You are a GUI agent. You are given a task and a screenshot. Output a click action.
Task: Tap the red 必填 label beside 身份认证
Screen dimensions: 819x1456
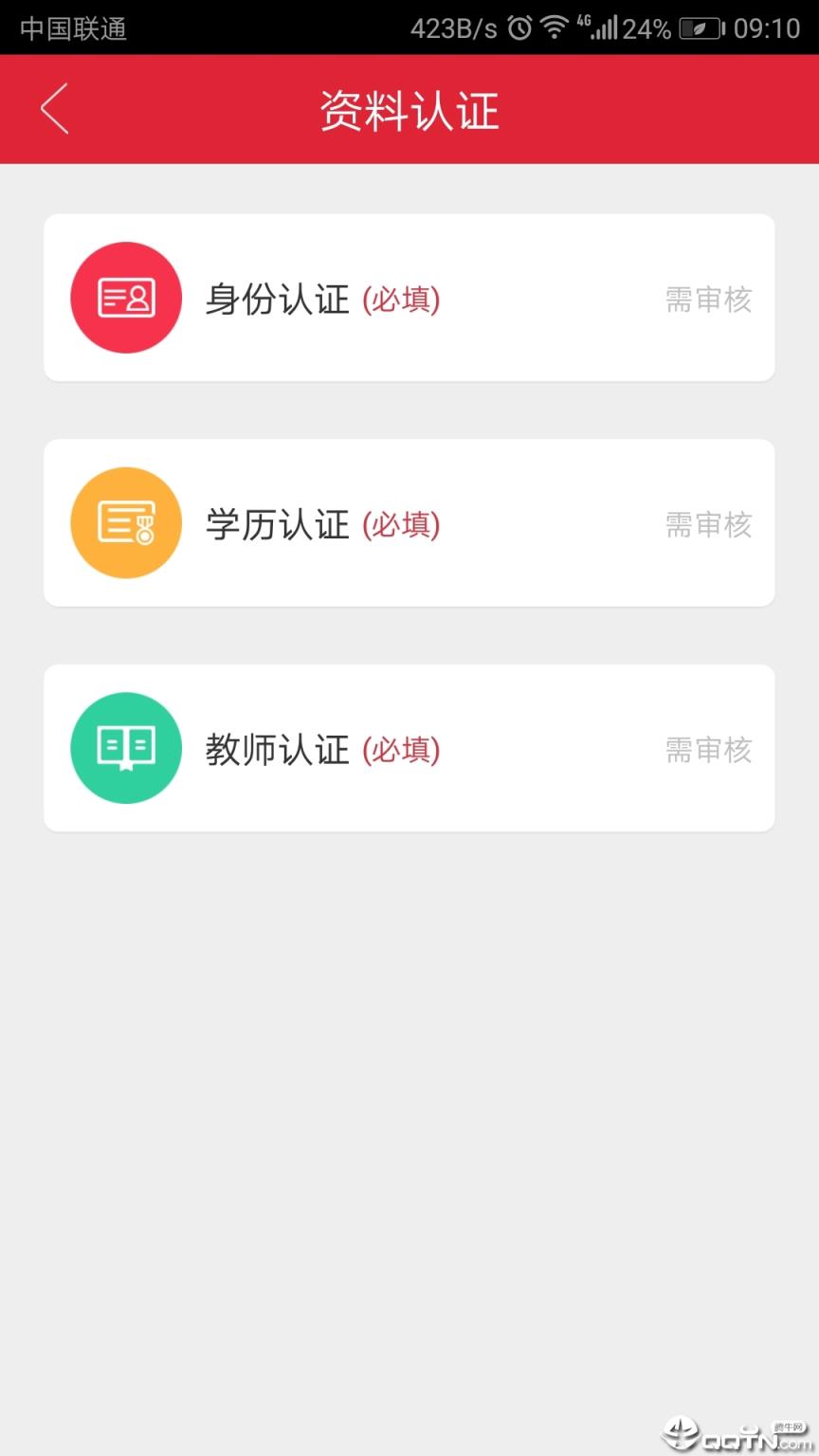point(401,300)
